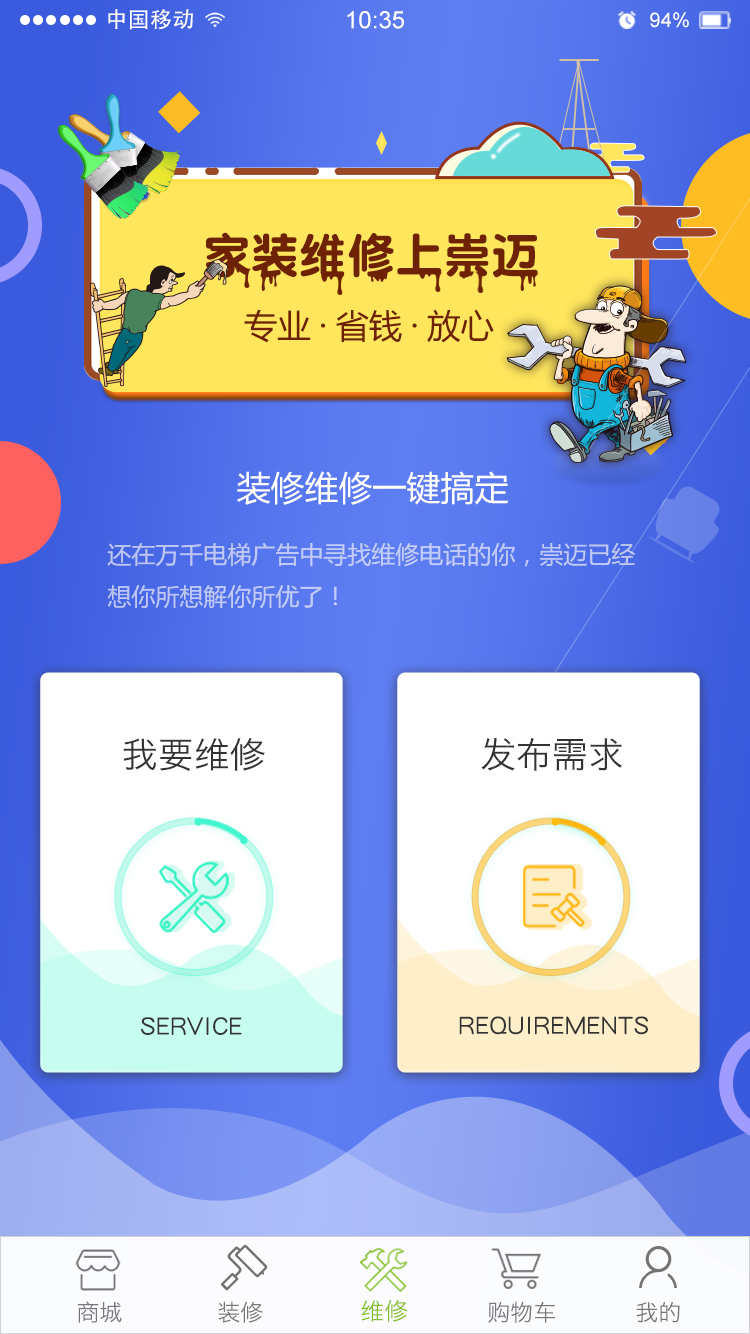Go to the 装修 tab
The width and height of the screenshot is (750, 1334).
pos(241,1285)
